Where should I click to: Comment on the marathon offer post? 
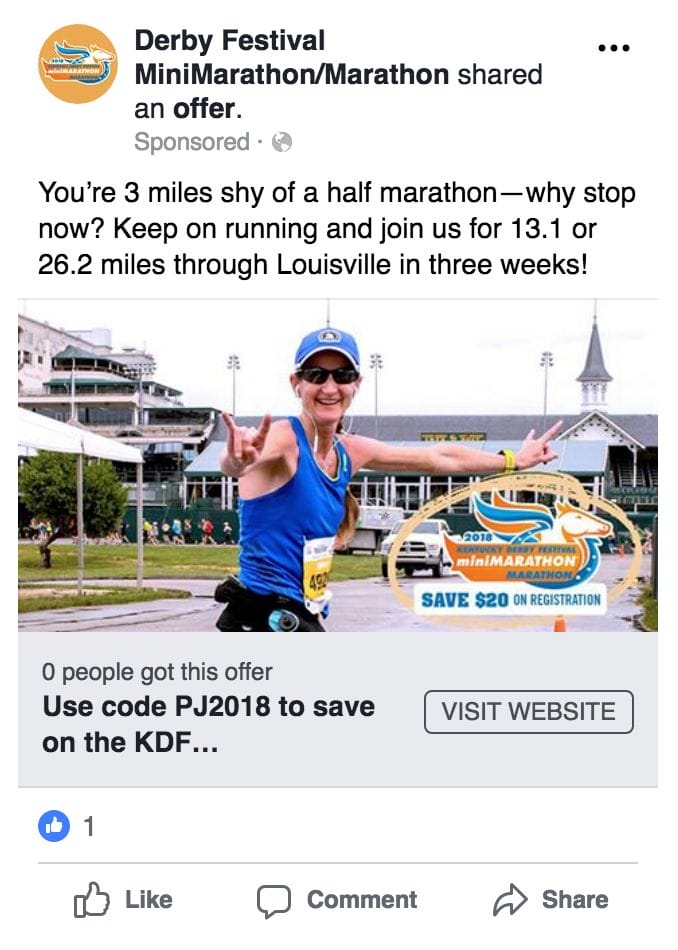[x=337, y=899]
